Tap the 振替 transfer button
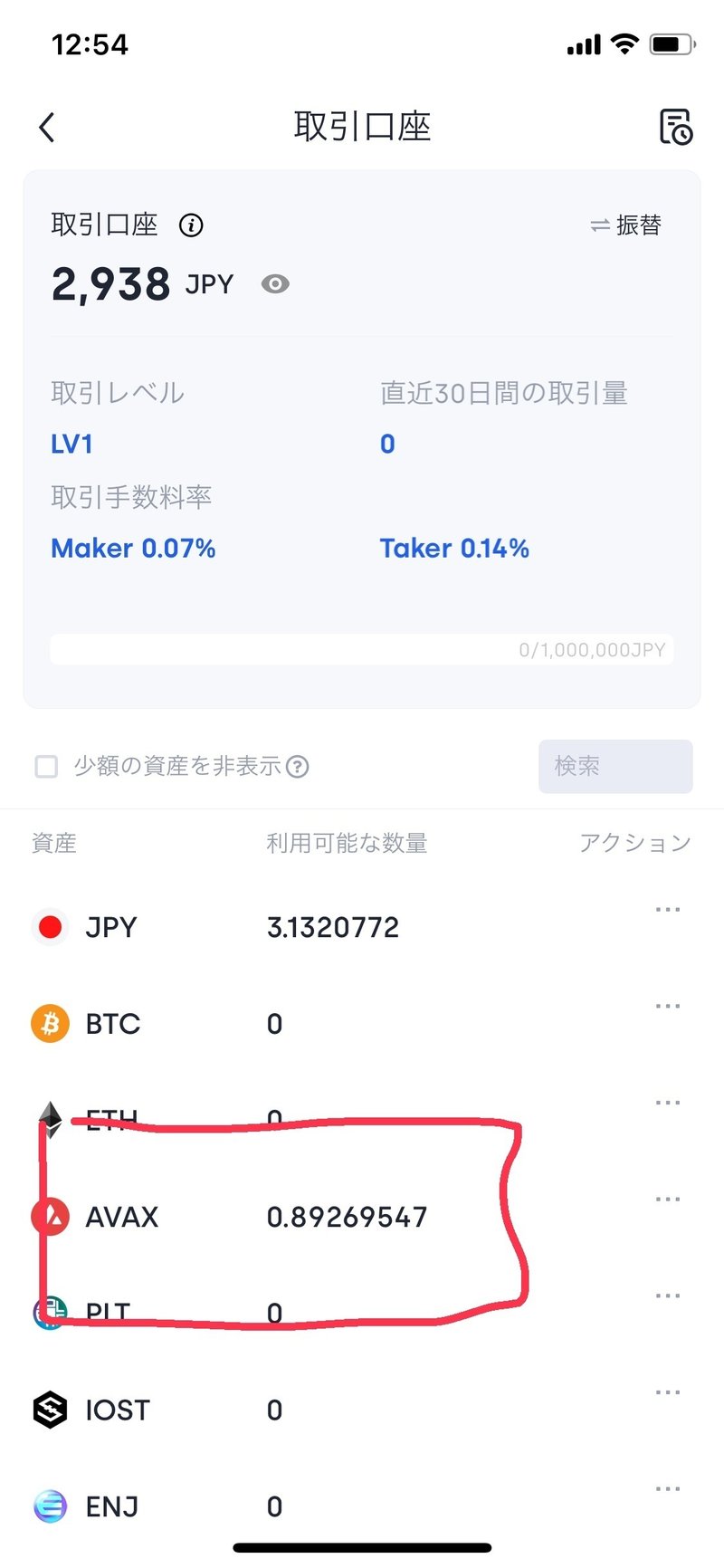Image resolution: width=724 pixels, height=1568 pixels. 626,225
